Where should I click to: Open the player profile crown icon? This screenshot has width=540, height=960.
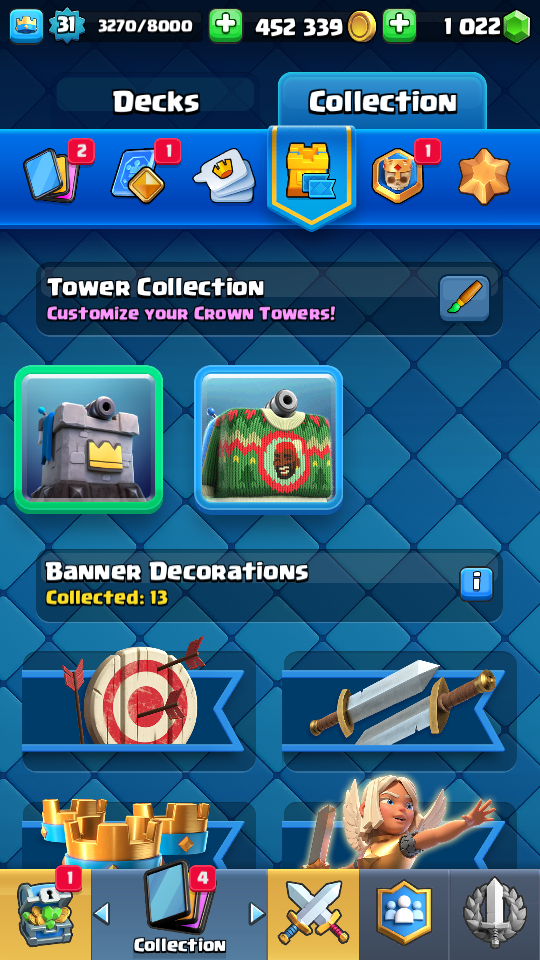[x=26, y=26]
